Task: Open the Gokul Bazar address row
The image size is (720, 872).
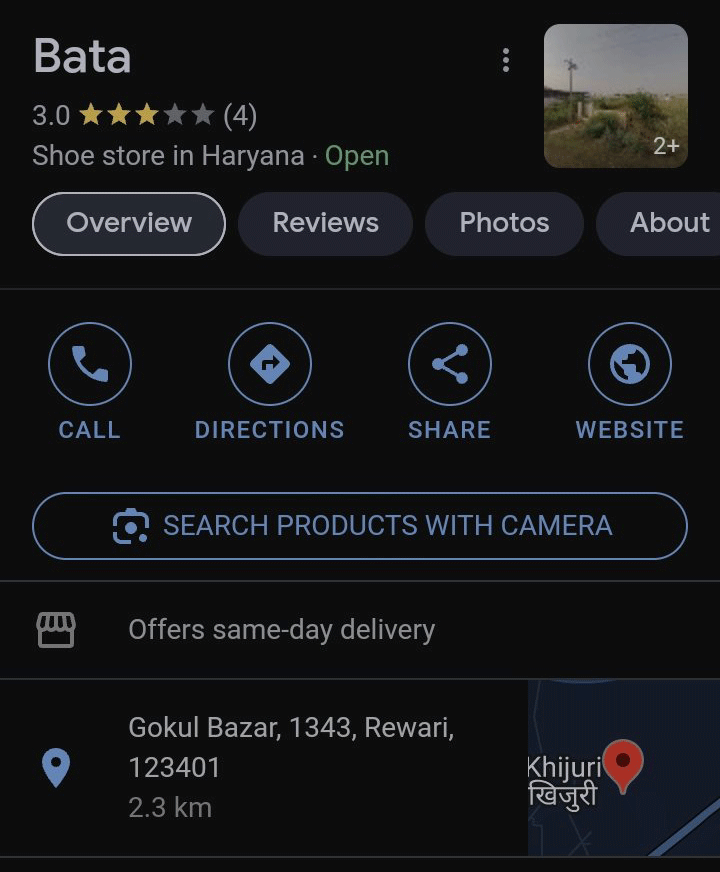Action: click(290, 767)
